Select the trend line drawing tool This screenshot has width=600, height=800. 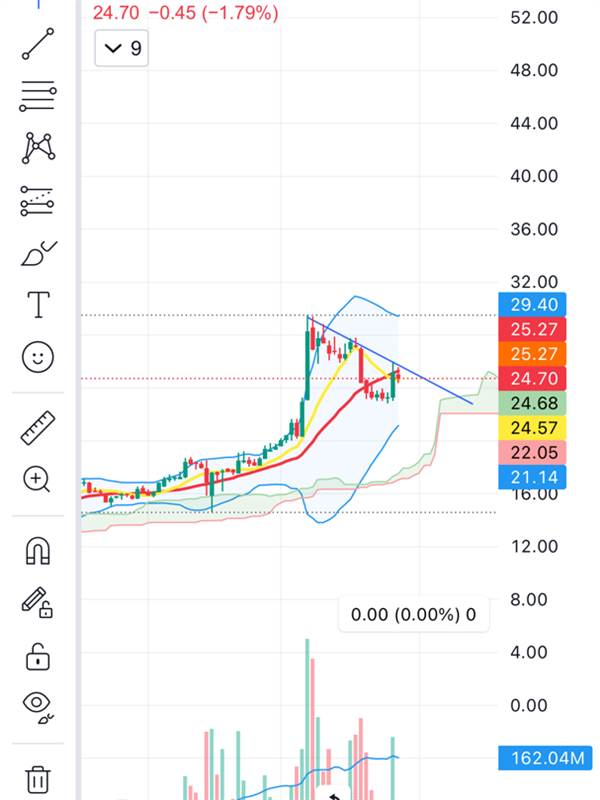coord(38,46)
